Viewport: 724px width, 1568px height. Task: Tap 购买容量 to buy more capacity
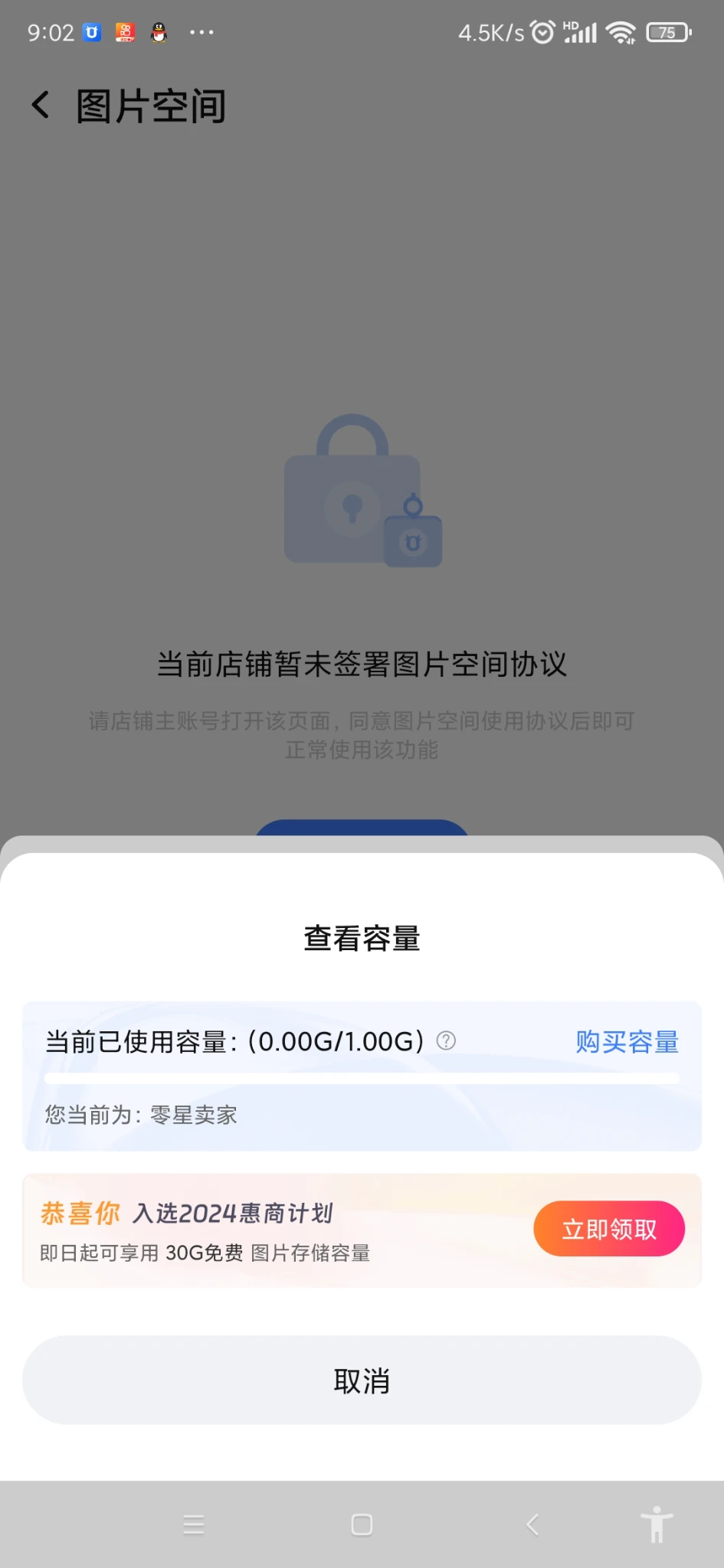click(x=627, y=1042)
